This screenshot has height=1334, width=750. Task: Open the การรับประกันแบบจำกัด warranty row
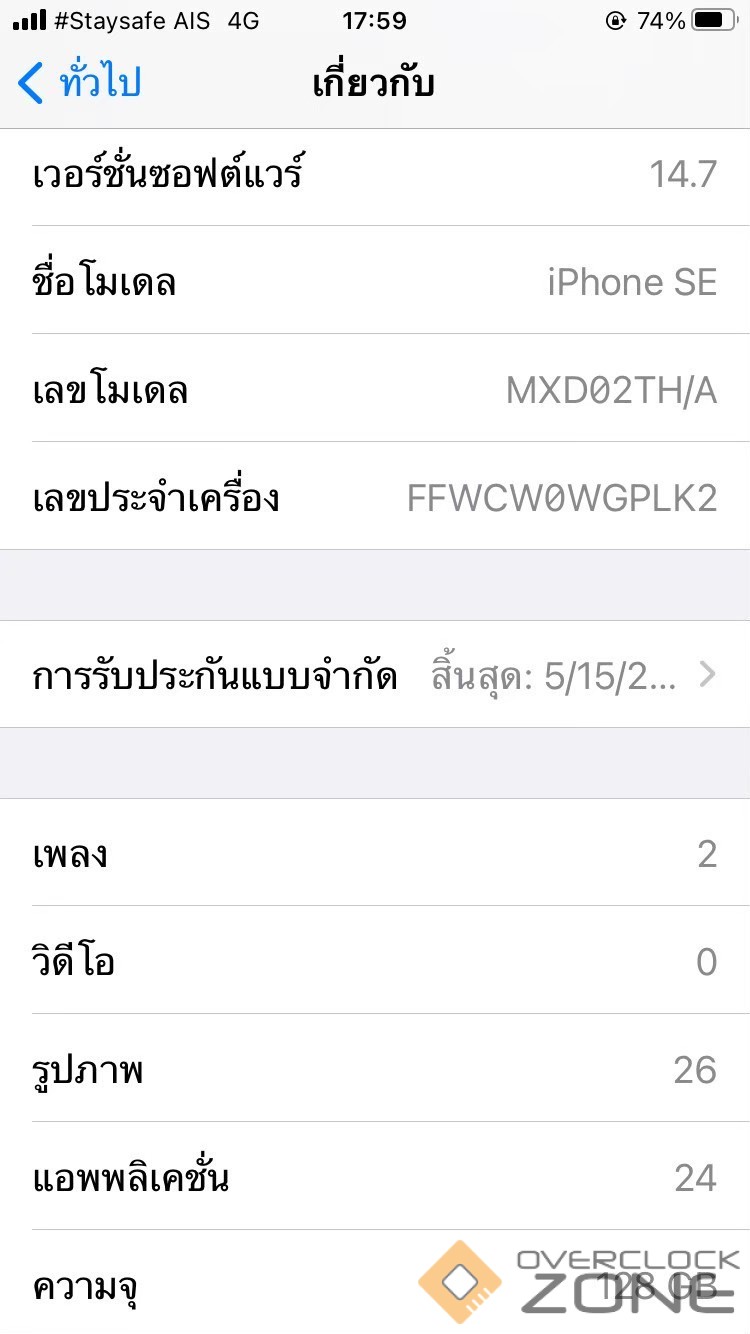tap(375, 674)
